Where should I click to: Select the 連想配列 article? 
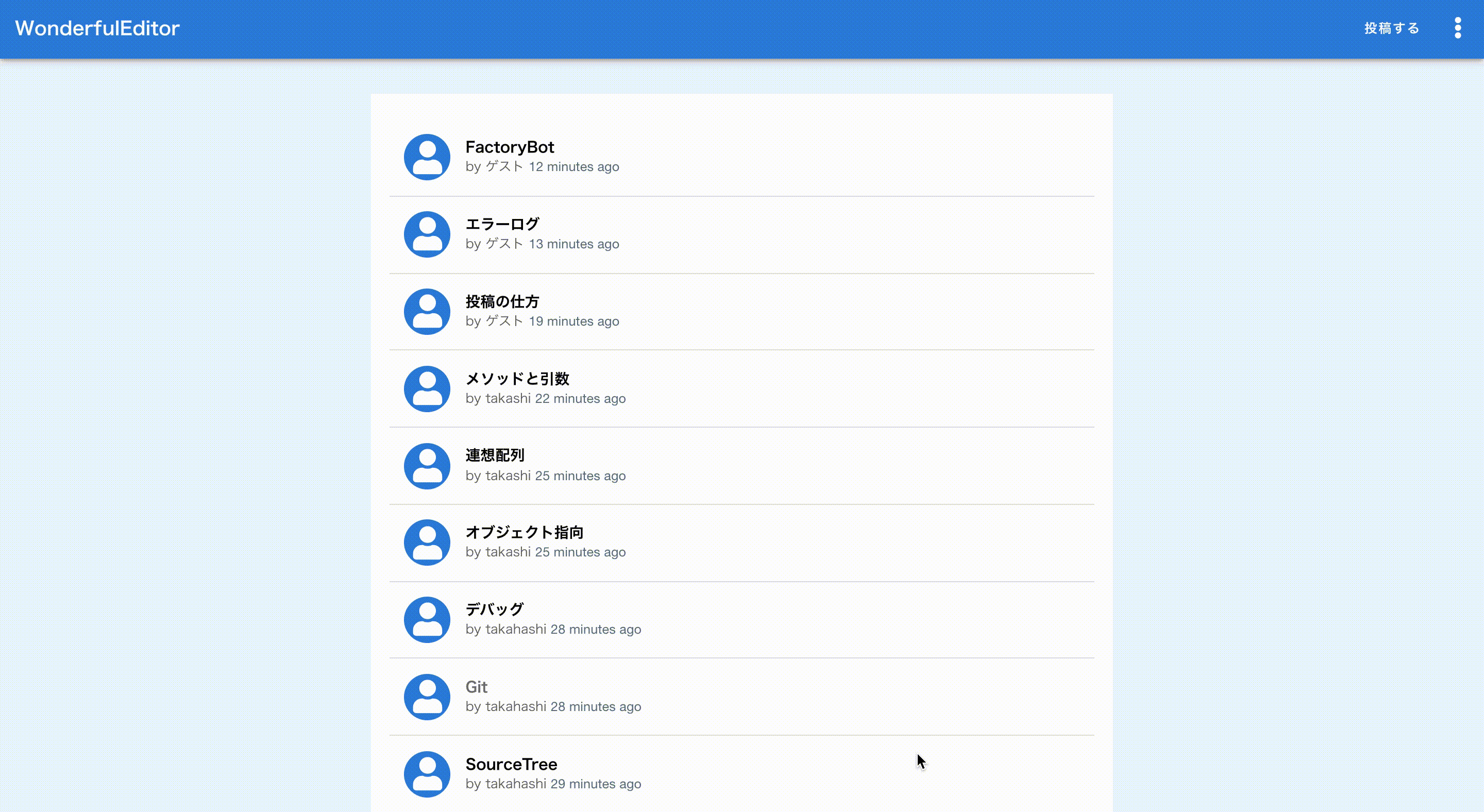pos(494,455)
